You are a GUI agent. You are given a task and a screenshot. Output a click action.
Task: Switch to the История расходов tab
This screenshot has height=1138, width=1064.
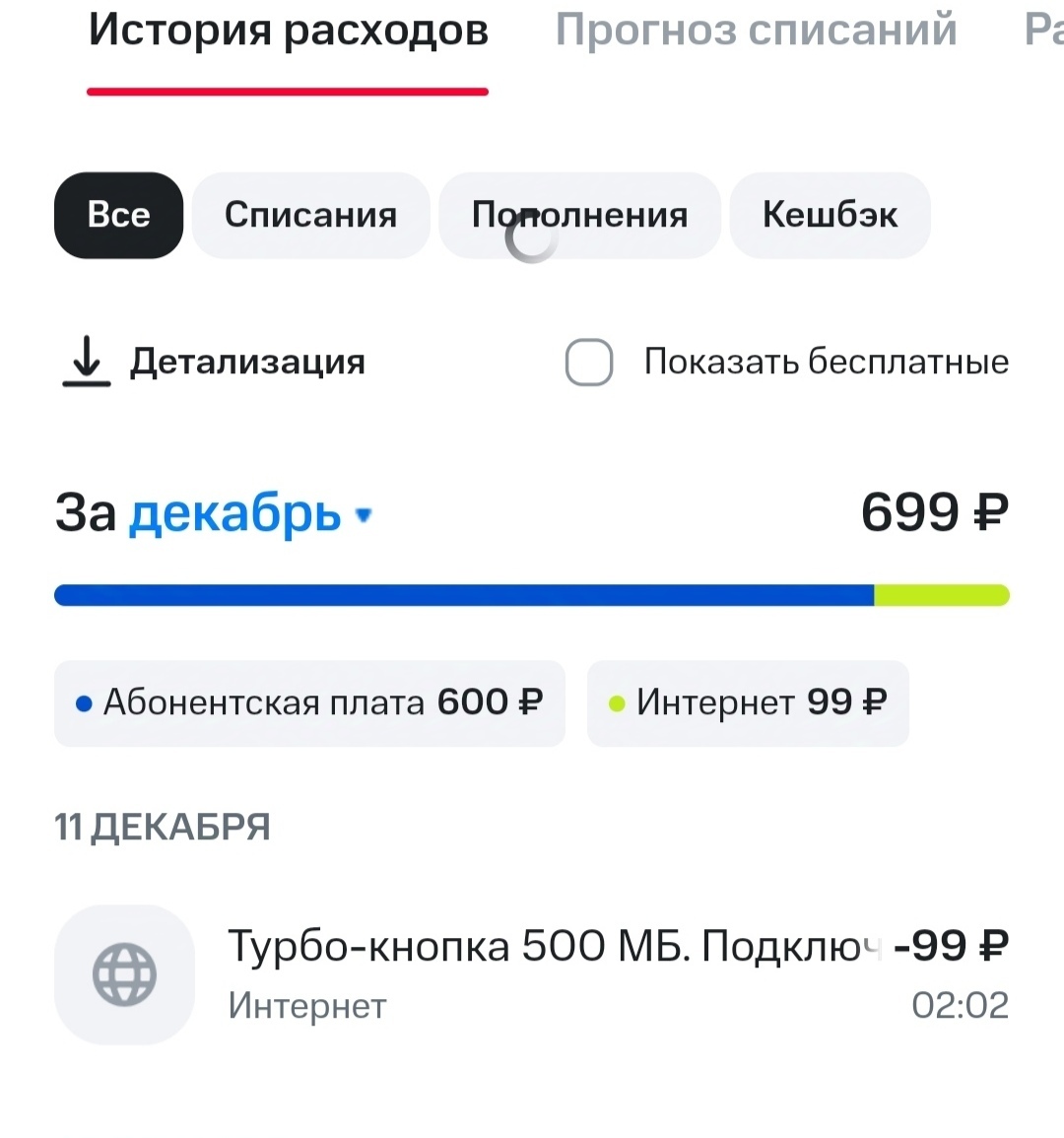click(x=288, y=32)
